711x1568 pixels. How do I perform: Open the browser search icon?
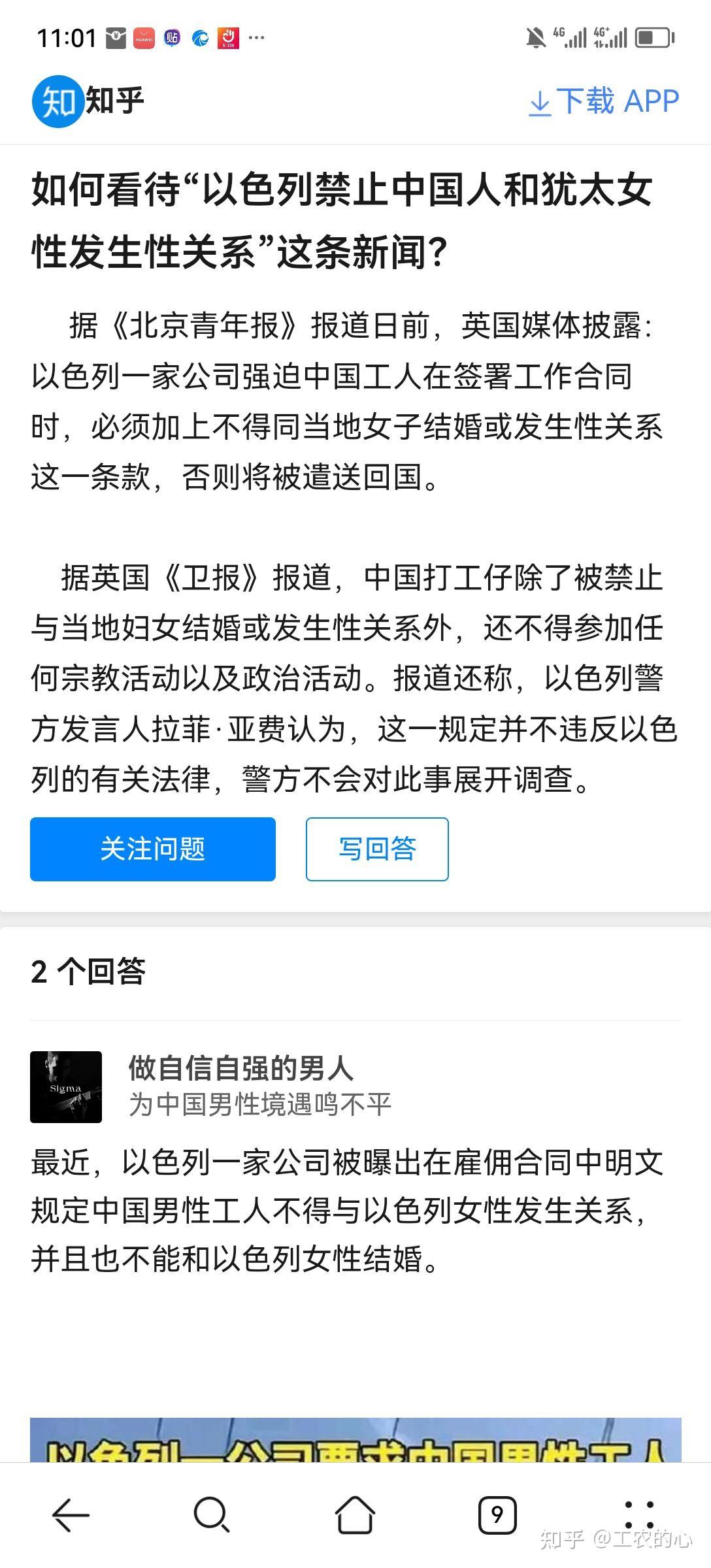click(x=212, y=1514)
